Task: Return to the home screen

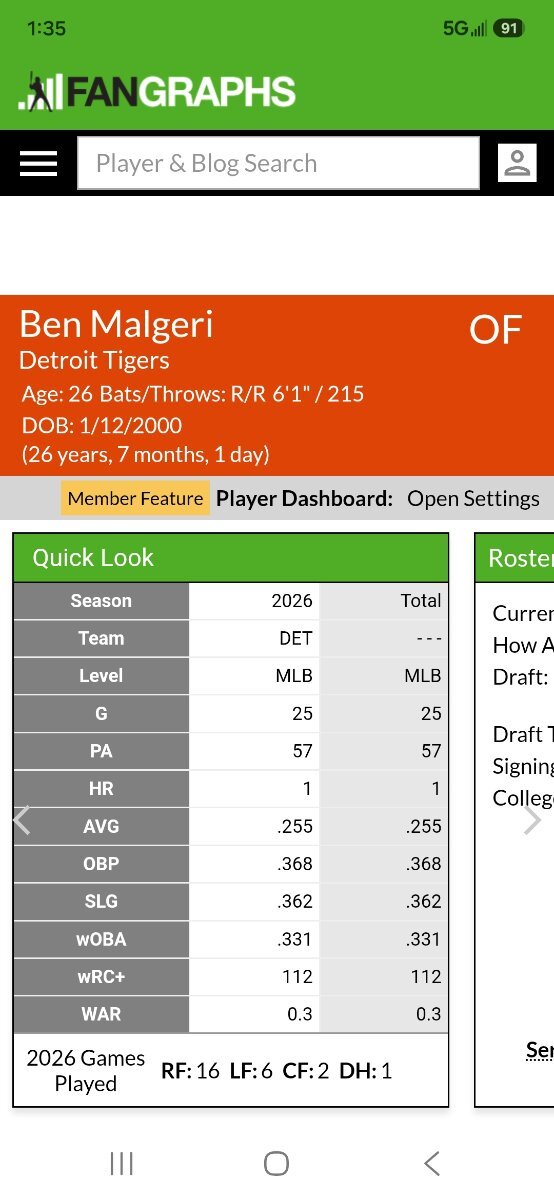Action: [277, 1163]
